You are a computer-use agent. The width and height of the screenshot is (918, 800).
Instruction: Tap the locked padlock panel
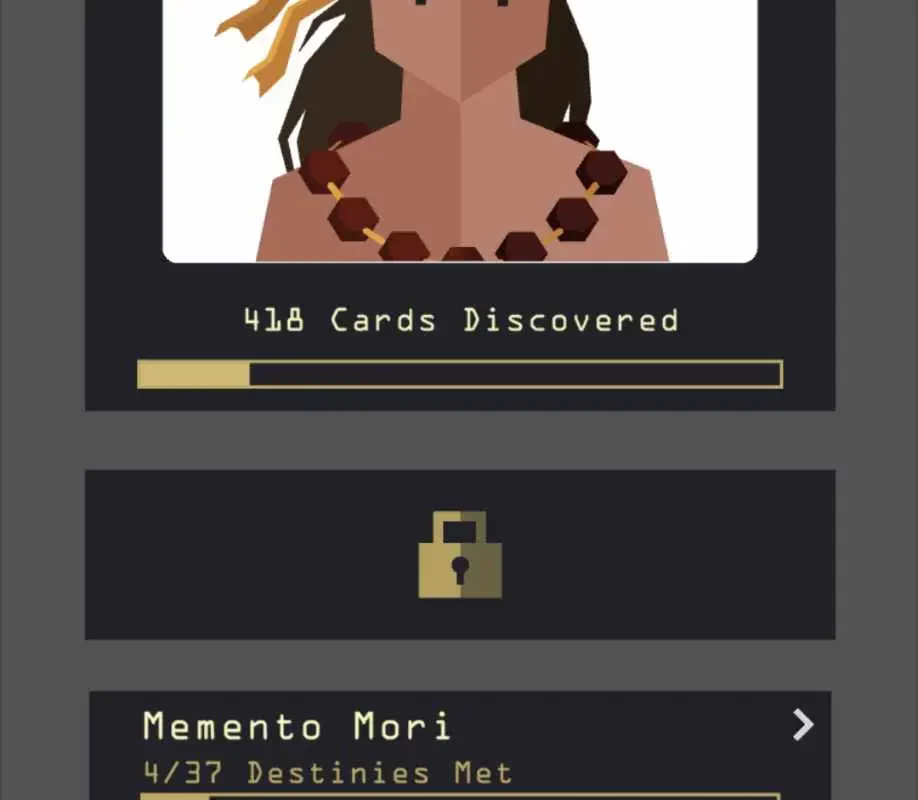(460, 555)
